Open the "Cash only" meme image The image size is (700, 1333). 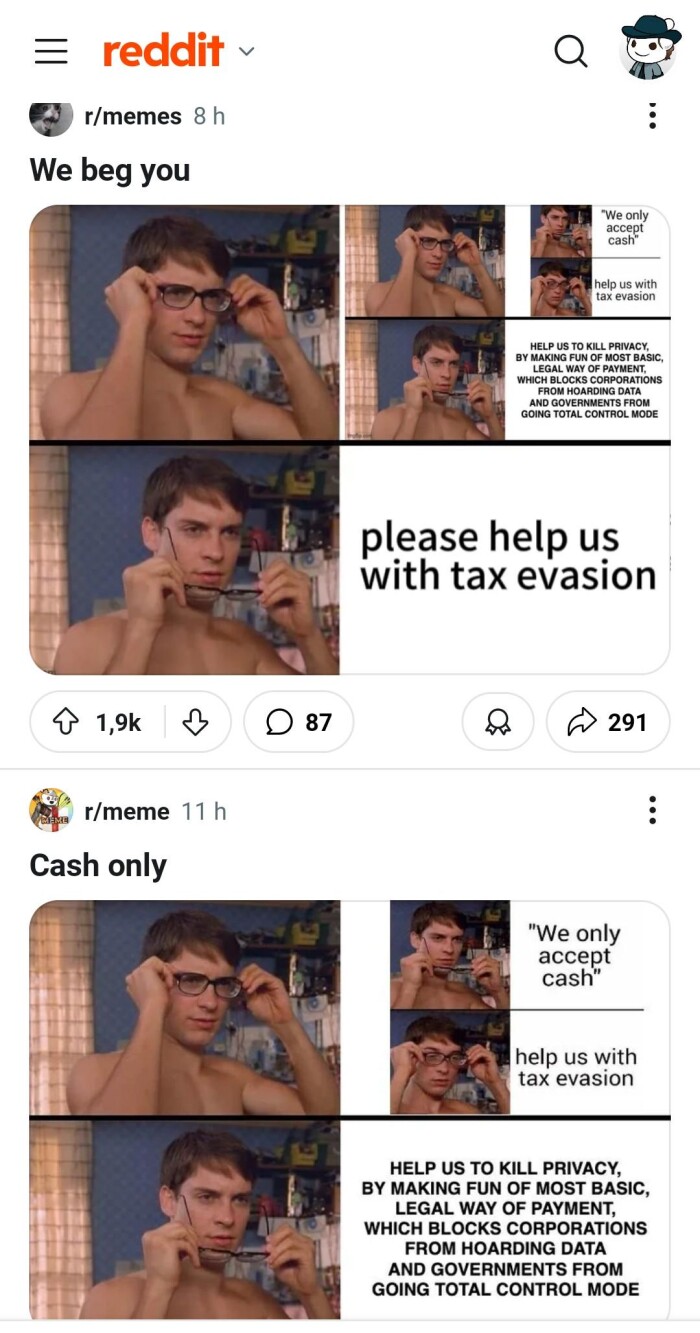pos(349,1110)
